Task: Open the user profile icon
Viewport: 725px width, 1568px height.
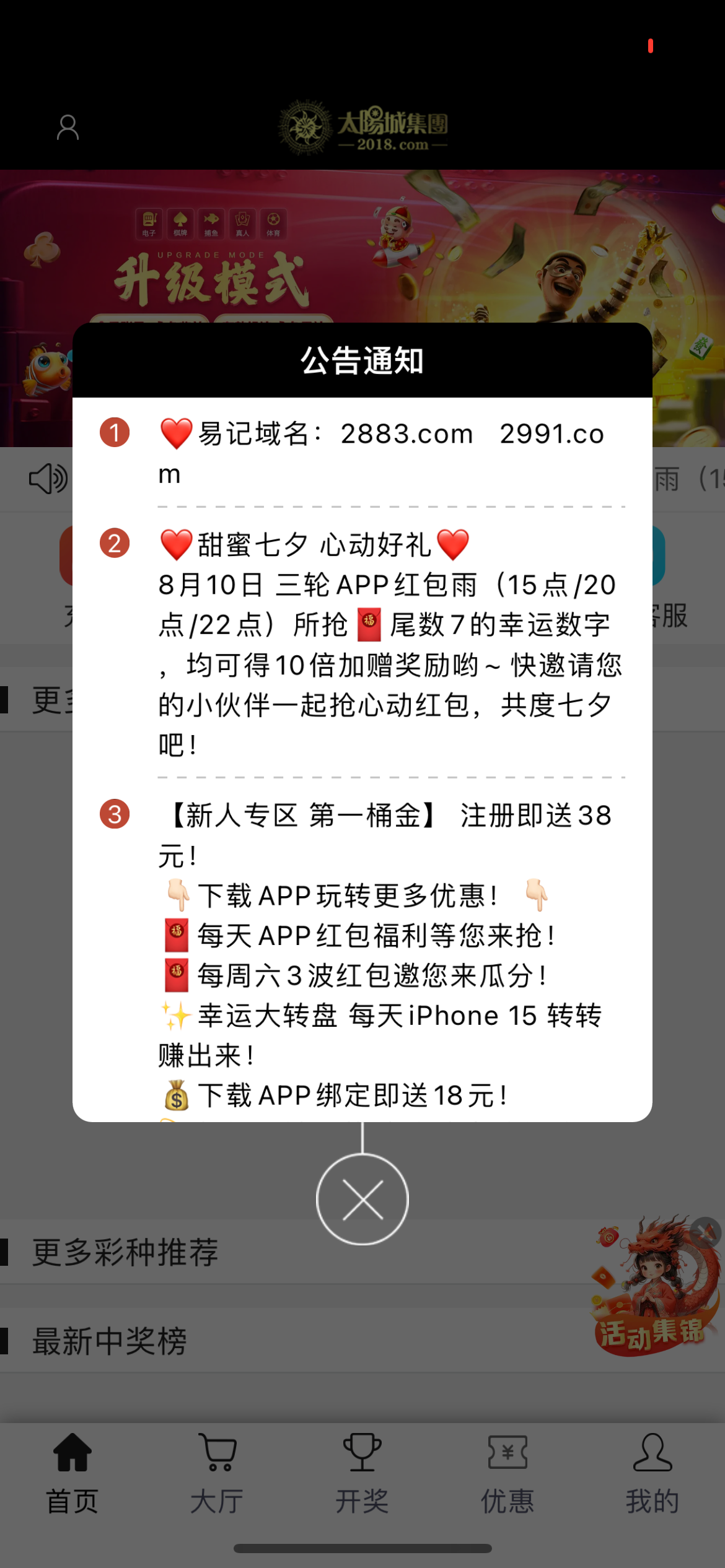Action: coord(68,128)
